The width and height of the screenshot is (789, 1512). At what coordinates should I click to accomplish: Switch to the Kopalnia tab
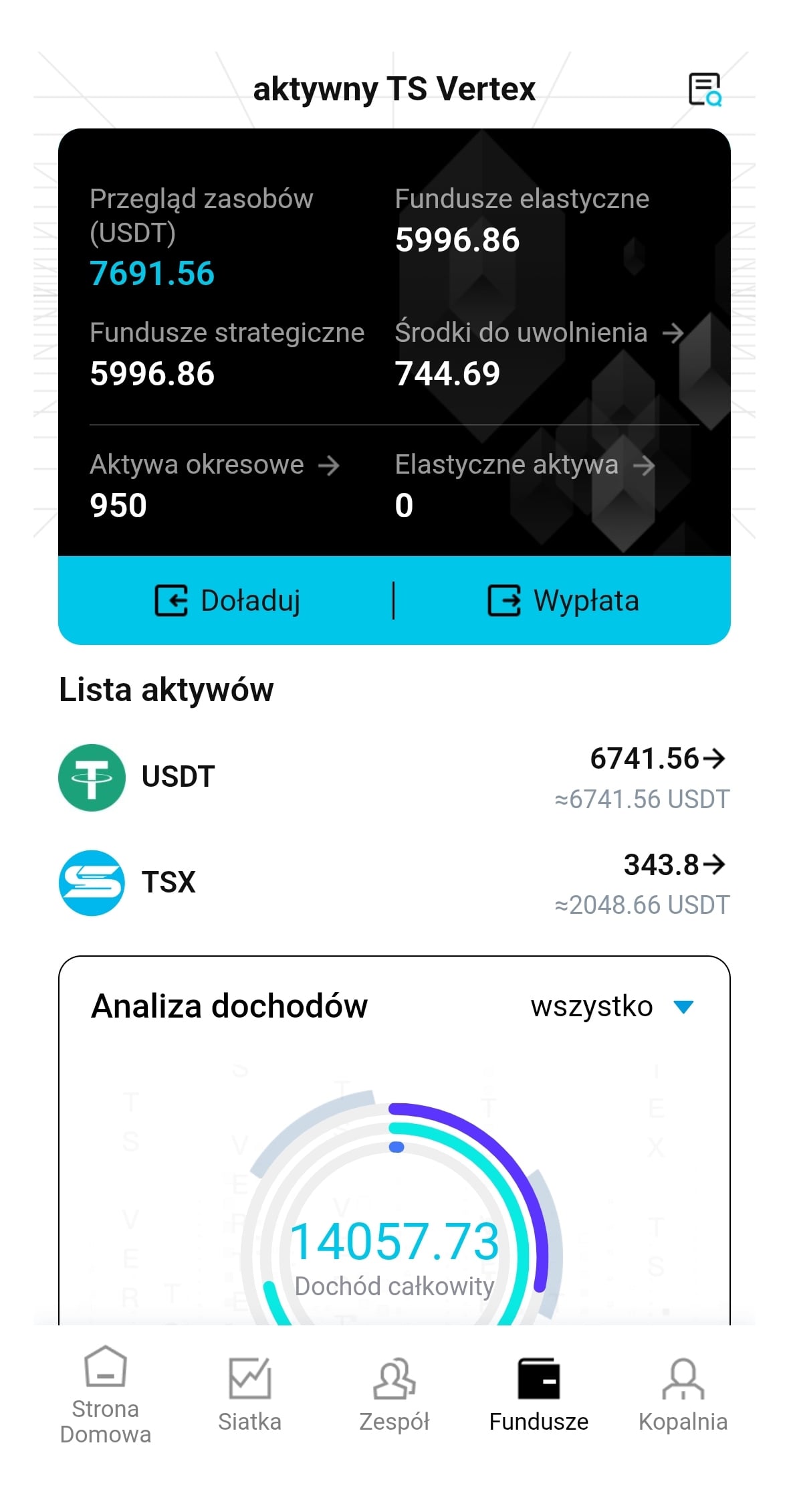pos(683,1394)
